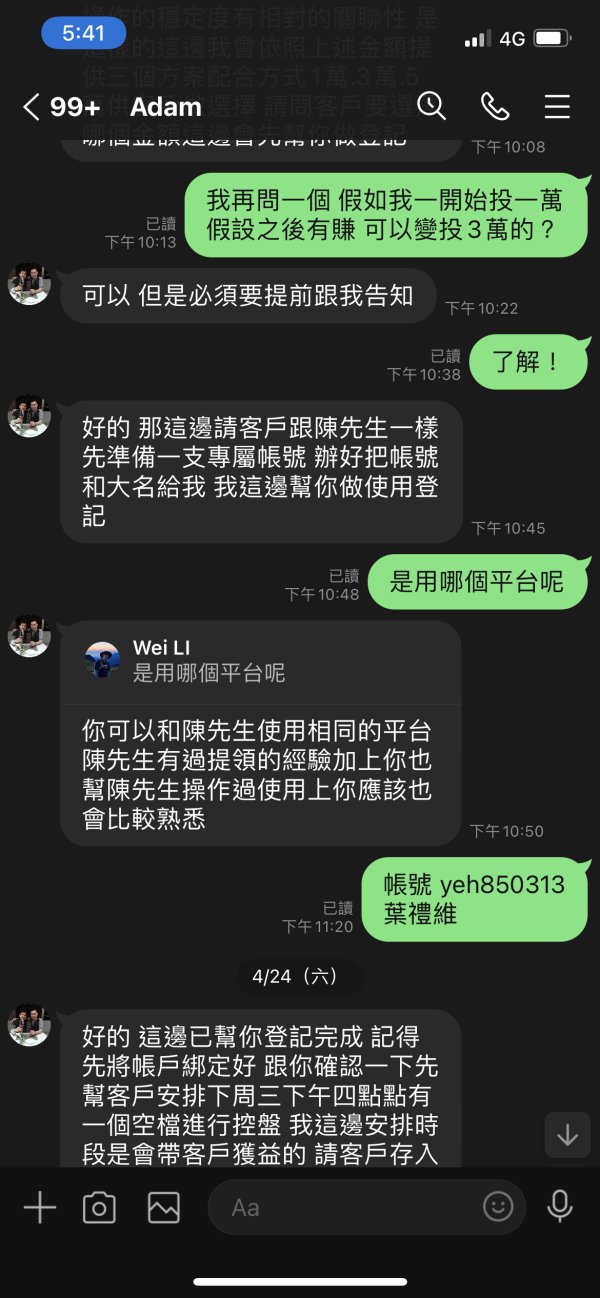The height and width of the screenshot is (1298, 600).
Task: Jump to the latest message
Action: point(568,1134)
